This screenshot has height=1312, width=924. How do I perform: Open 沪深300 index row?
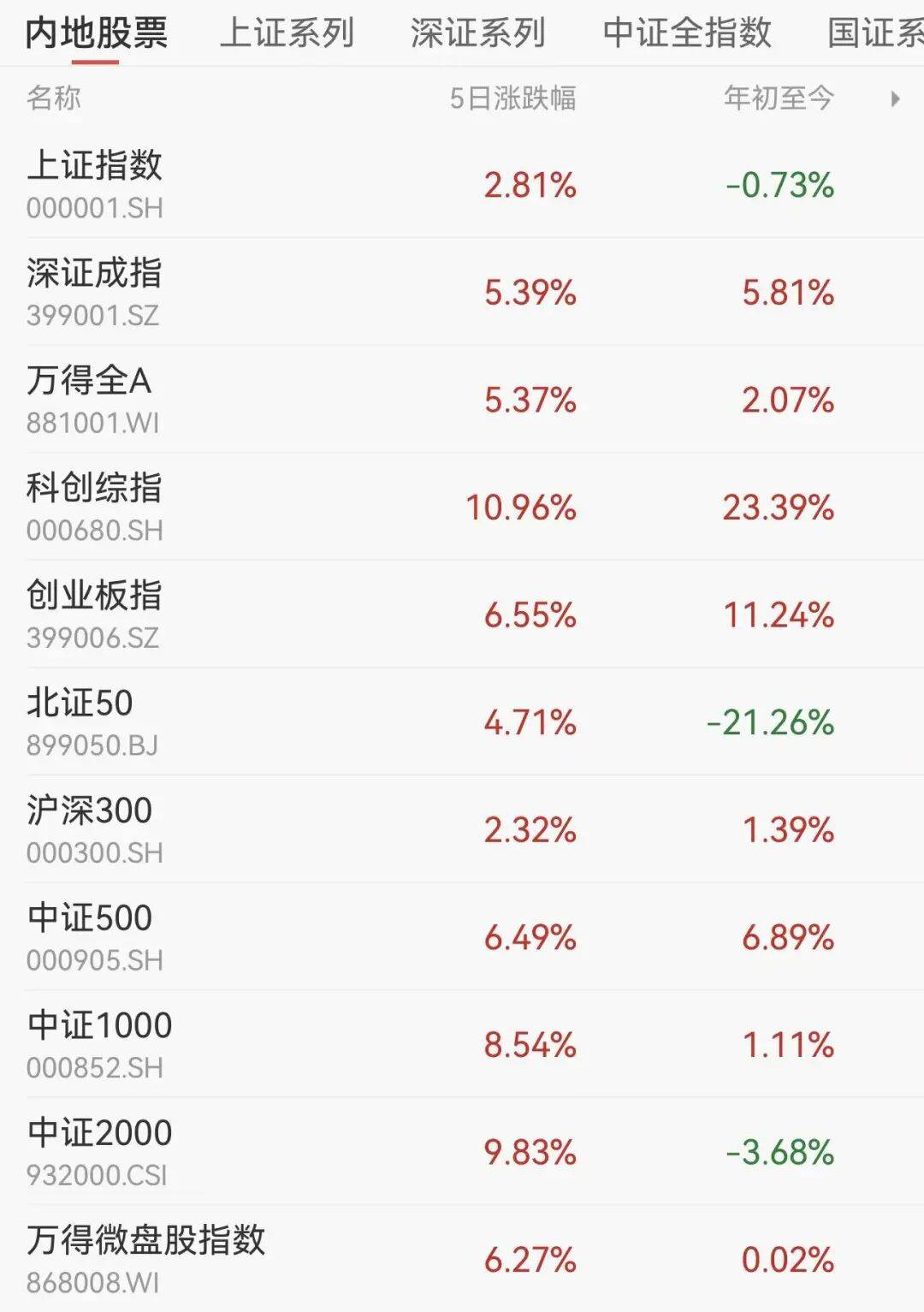[x=462, y=829]
